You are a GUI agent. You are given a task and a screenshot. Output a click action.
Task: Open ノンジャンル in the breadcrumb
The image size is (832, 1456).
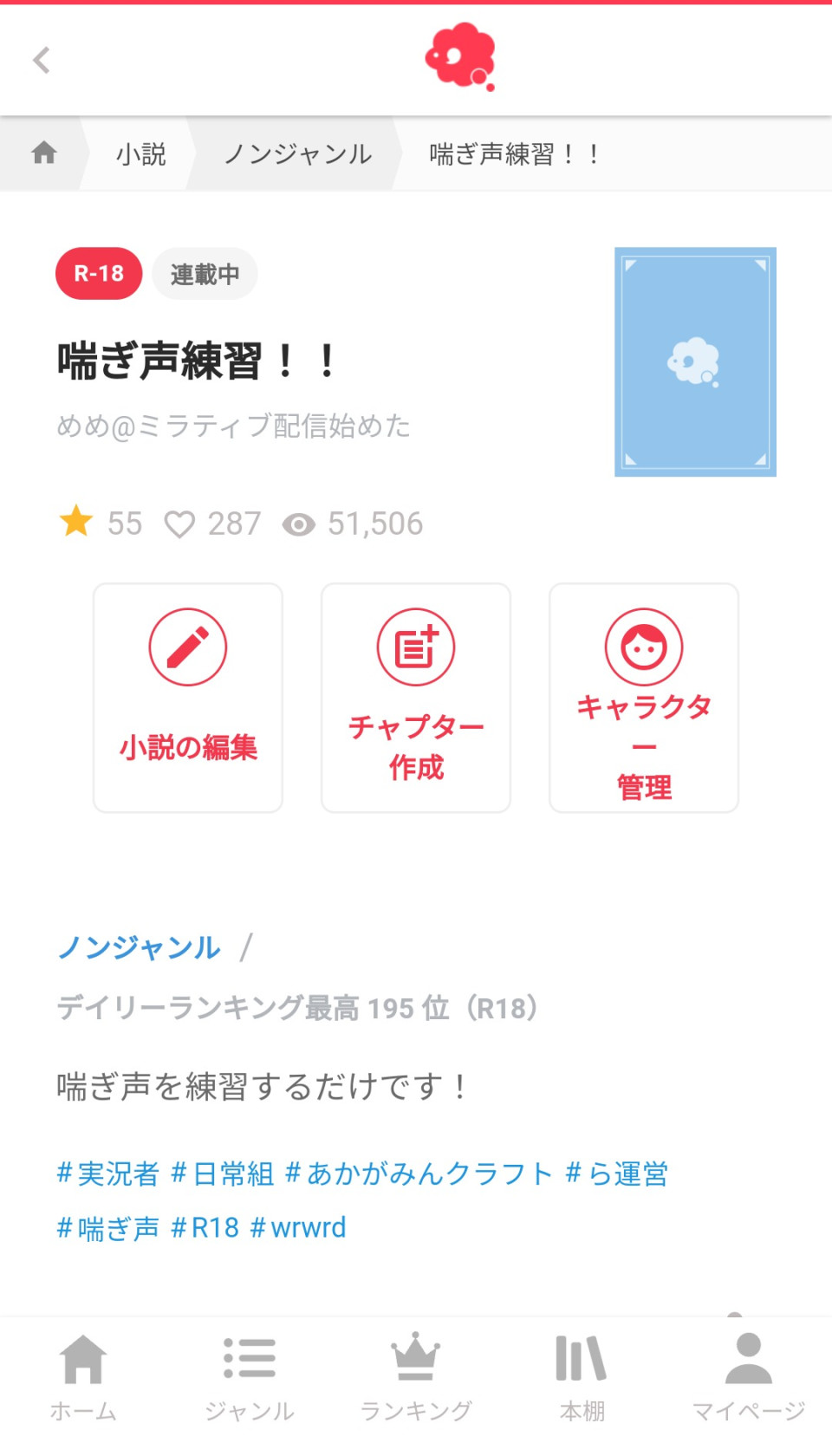click(x=297, y=154)
